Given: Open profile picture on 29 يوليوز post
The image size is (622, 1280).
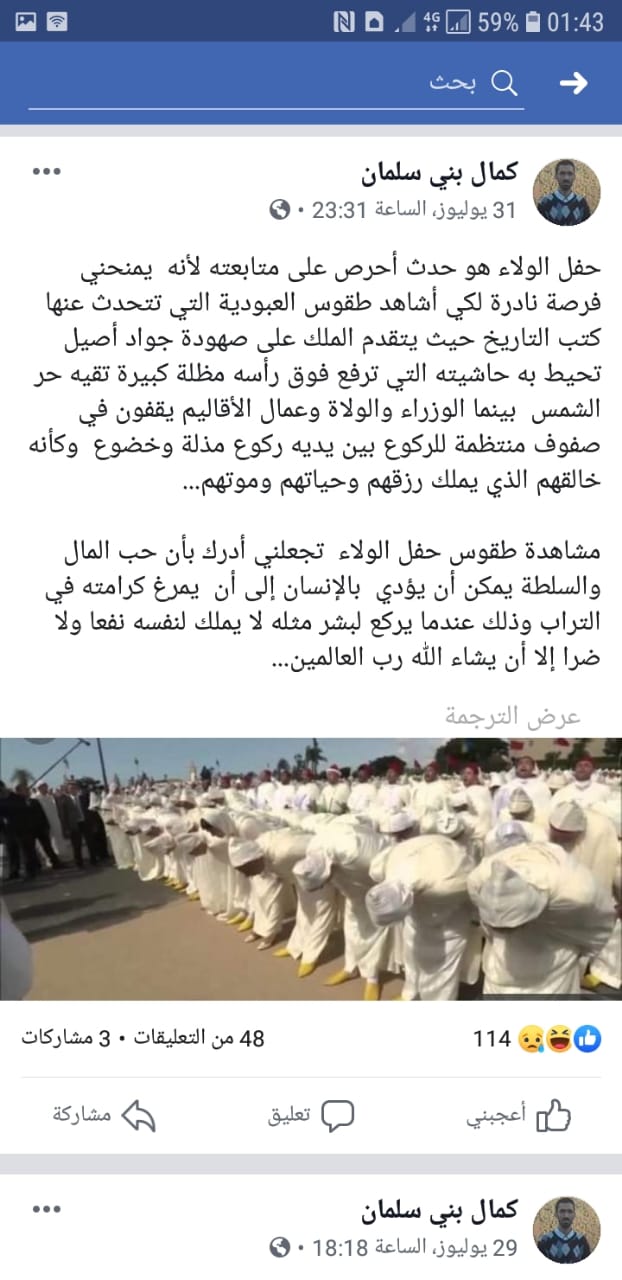Looking at the screenshot, I should click(567, 1229).
